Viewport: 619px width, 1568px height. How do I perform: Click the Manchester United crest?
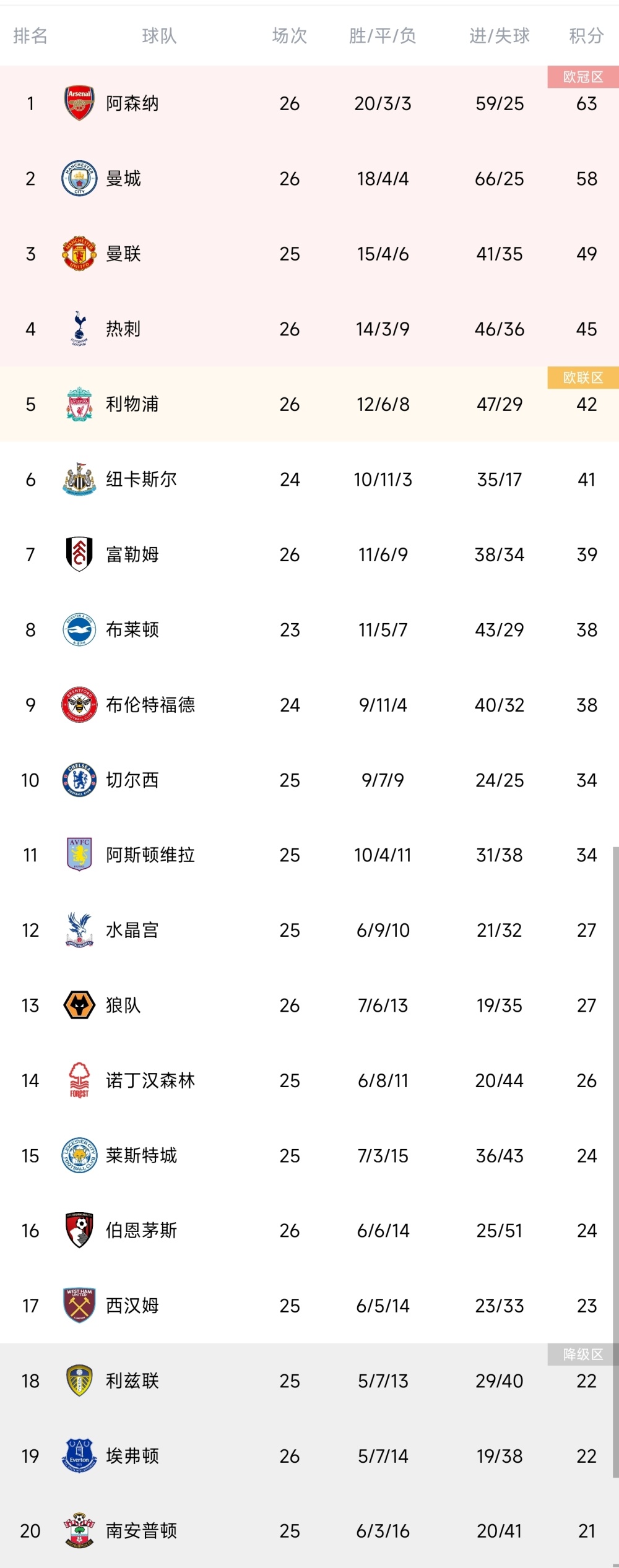[78, 254]
